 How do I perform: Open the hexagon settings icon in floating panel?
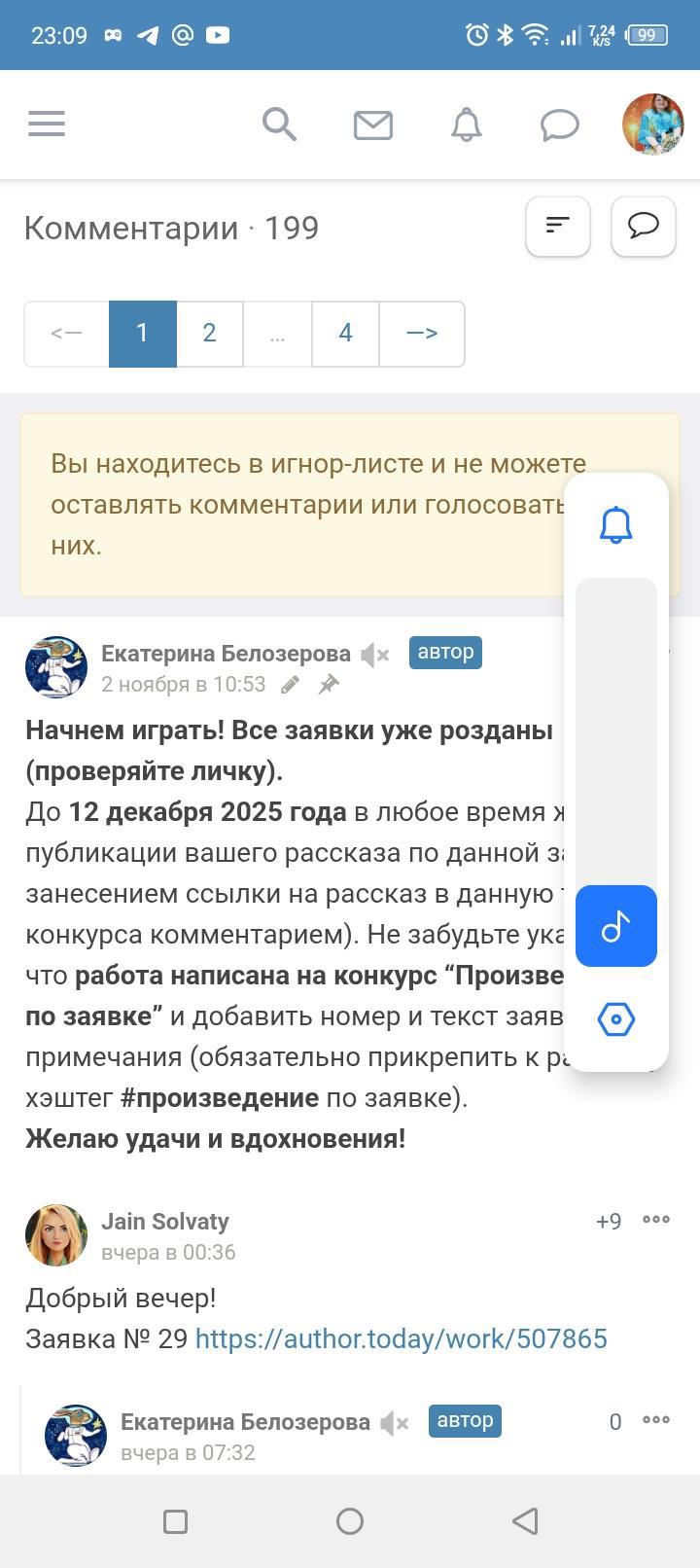[x=615, y=1019]
